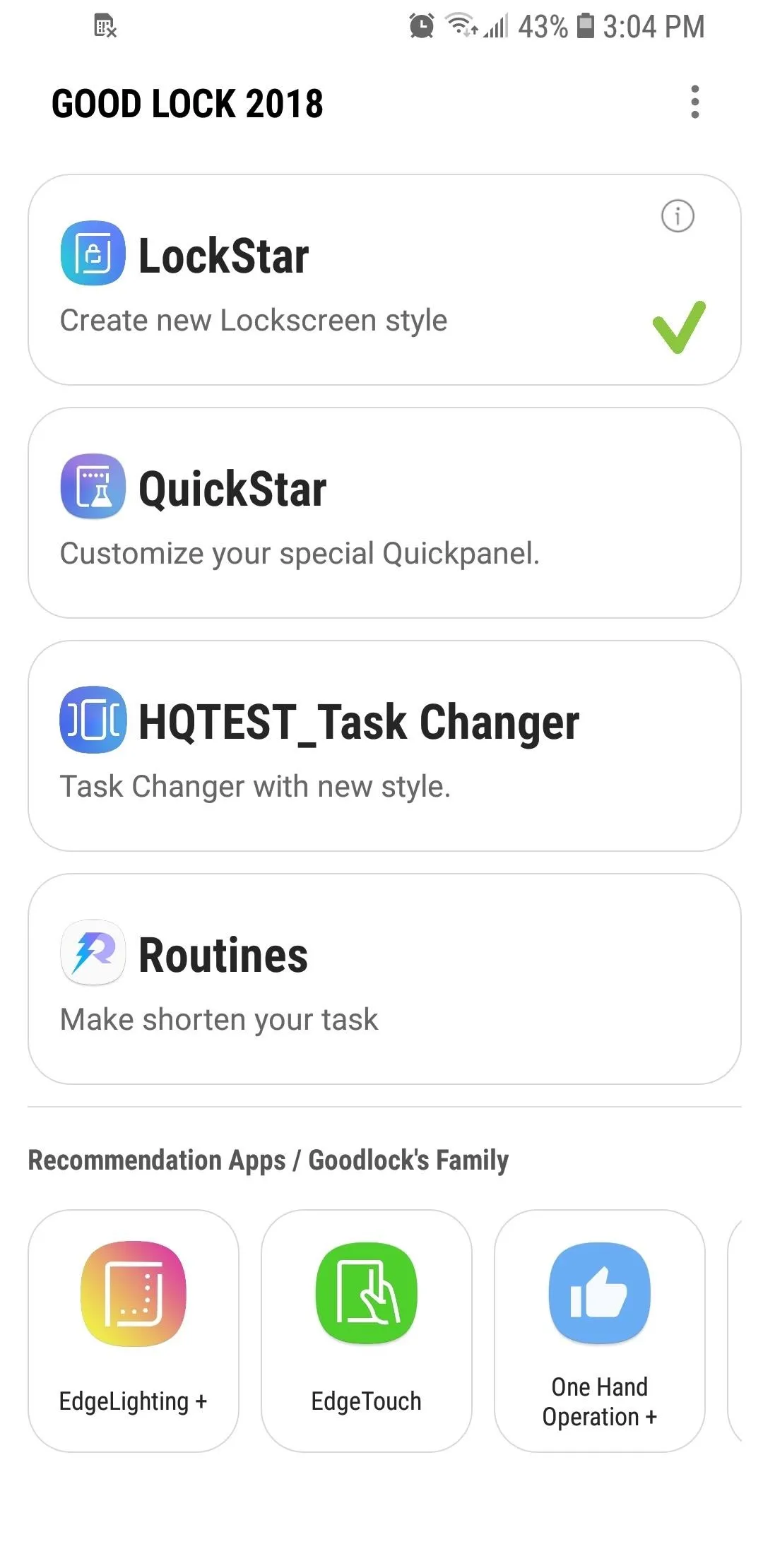Open the QuickStar card
Image resolution: width=763 pixels, height=1568 pixels.
pos(384,513)
